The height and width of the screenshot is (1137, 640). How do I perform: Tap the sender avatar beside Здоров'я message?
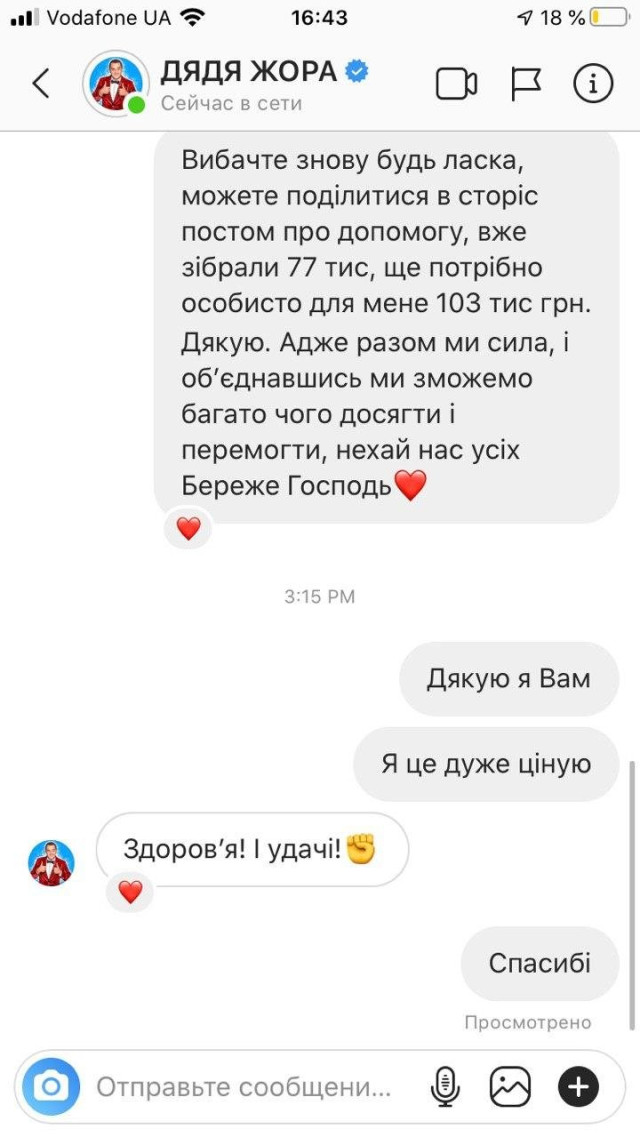51,863
